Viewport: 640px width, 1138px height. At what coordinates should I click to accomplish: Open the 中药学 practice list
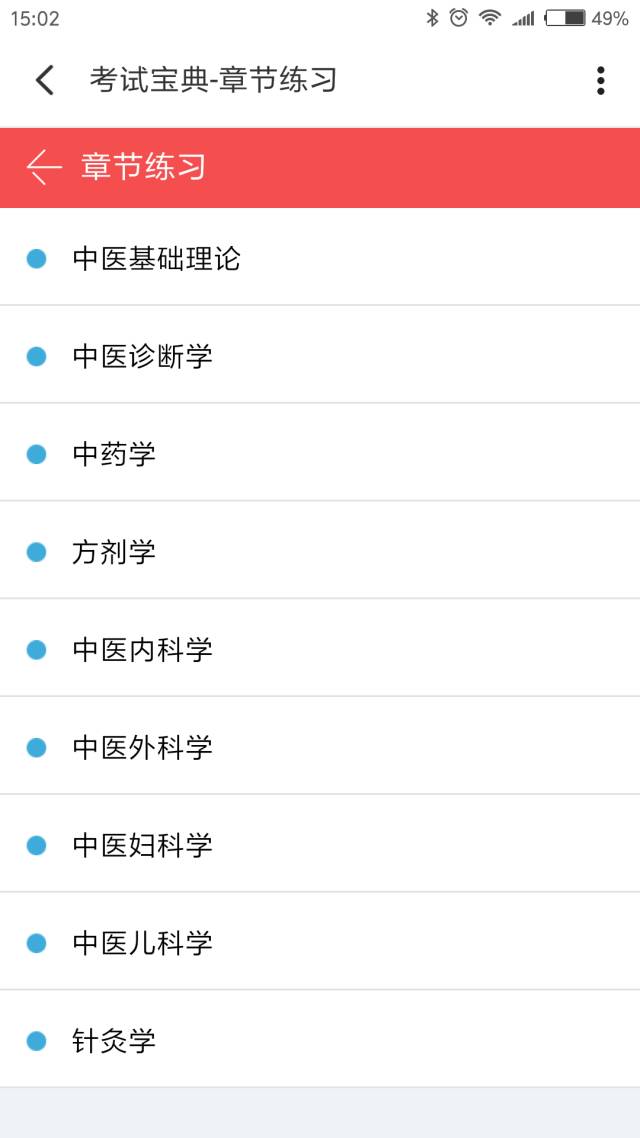tap(320, 454)
